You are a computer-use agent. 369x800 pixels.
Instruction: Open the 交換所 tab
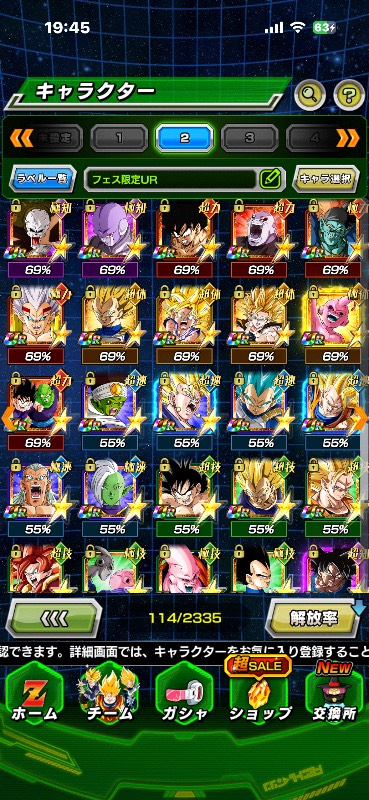click(334, 694)
